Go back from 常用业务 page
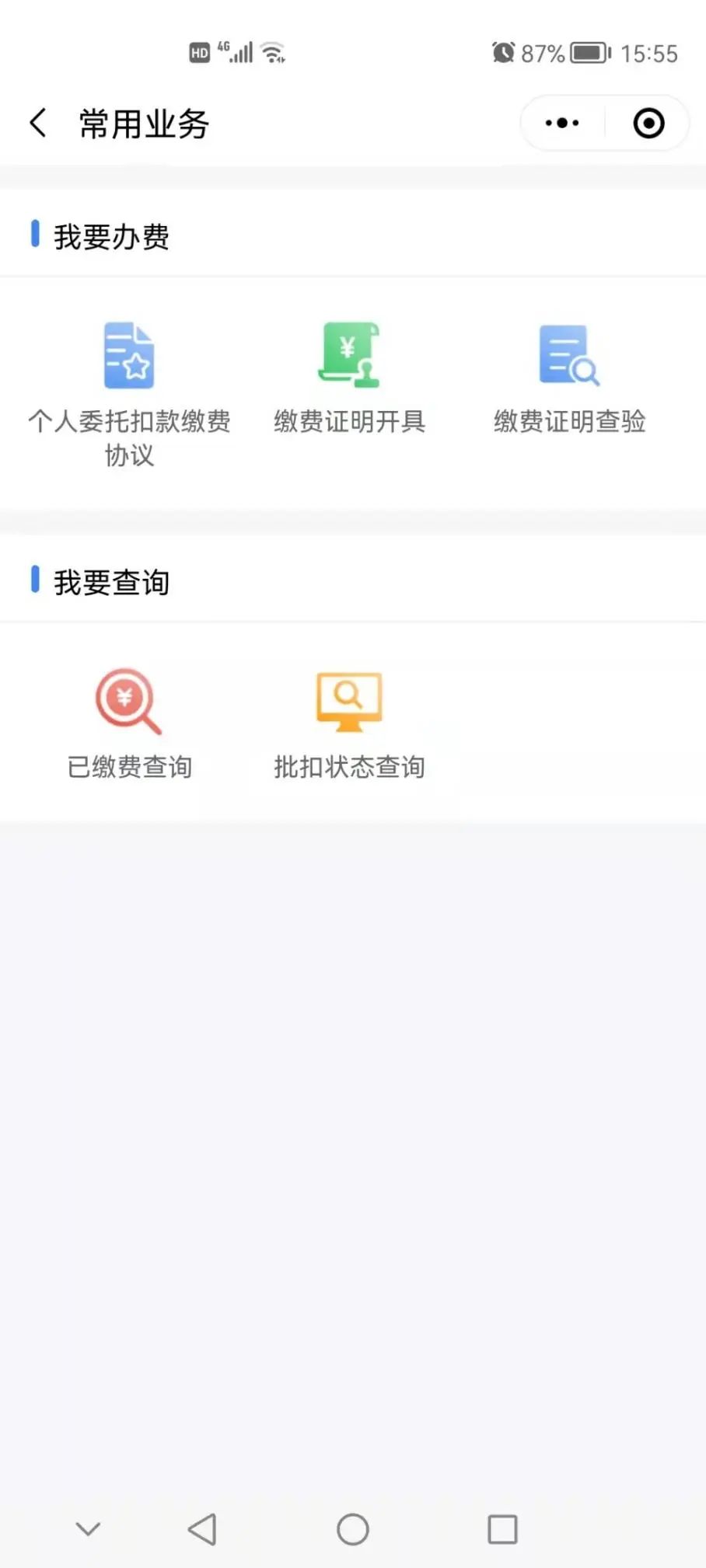The image size is (706, 1568). tap(38, 123)
